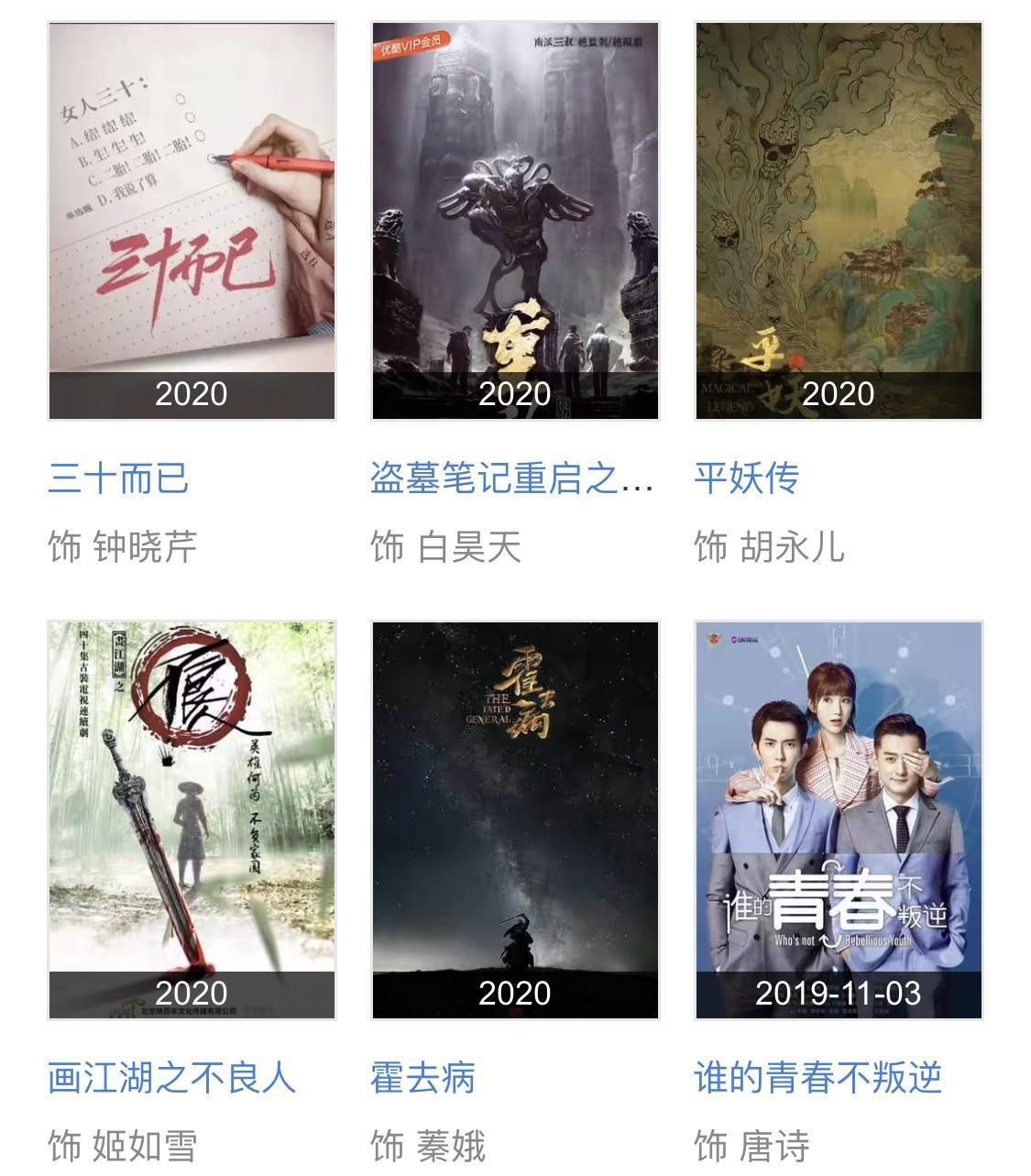1031x1176 pixels.
Task: Open the 画江湖之不良人 poster
Action: click(x=192, y=819)
